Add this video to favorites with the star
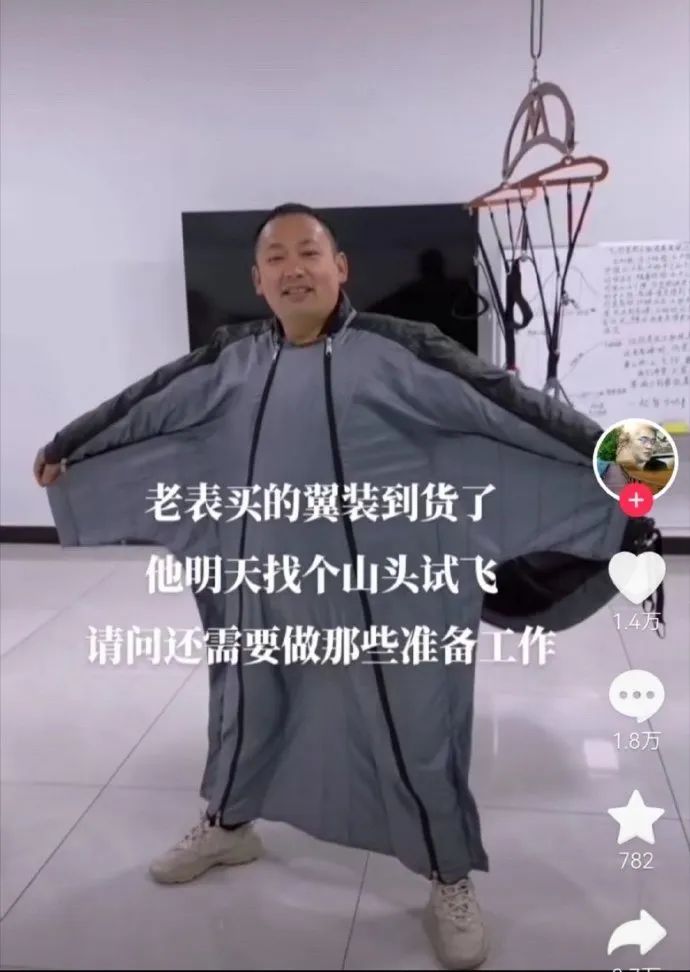 click(x=637, y=818)
